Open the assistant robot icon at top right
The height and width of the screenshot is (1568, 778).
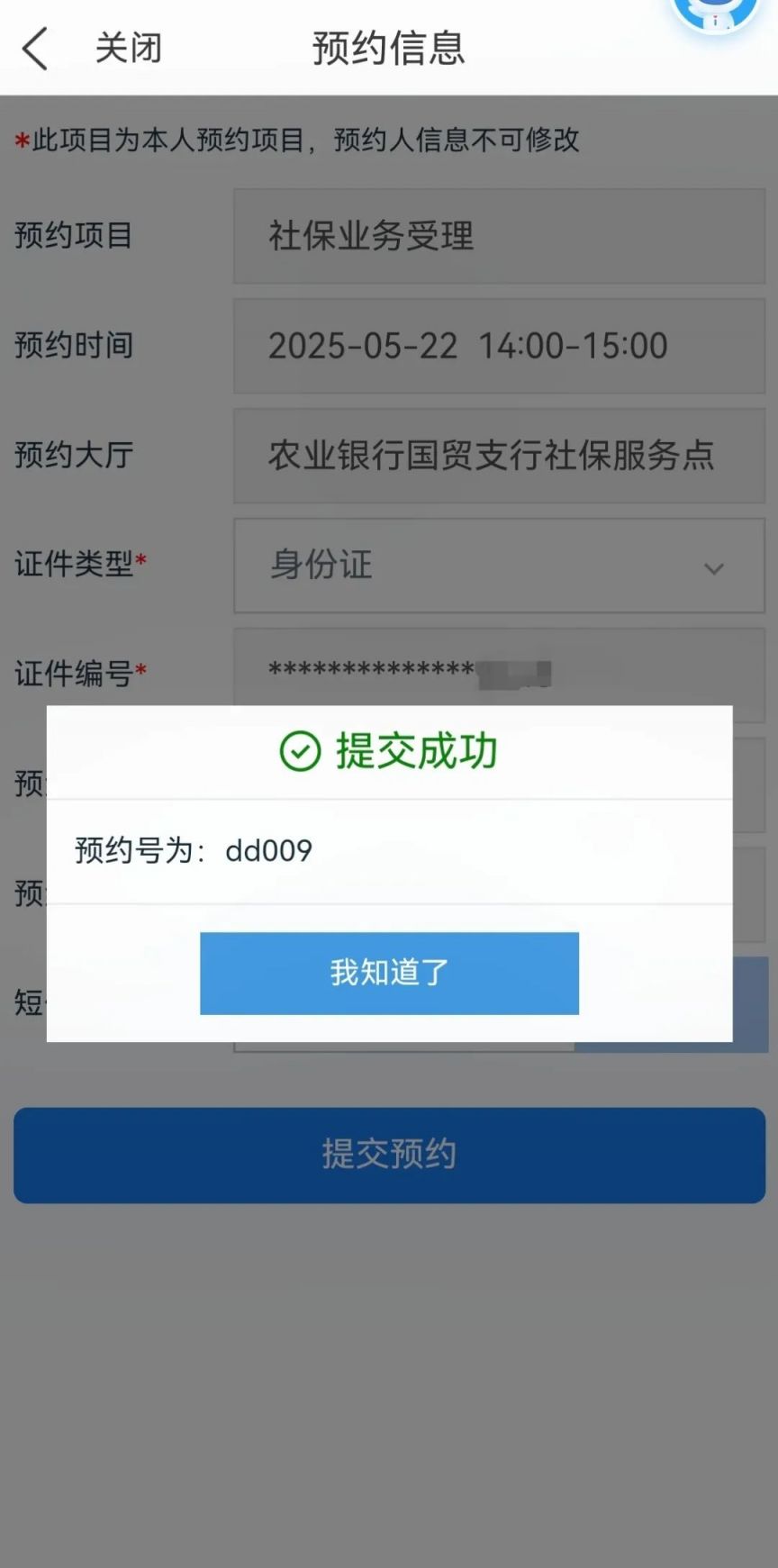(715, 13)
